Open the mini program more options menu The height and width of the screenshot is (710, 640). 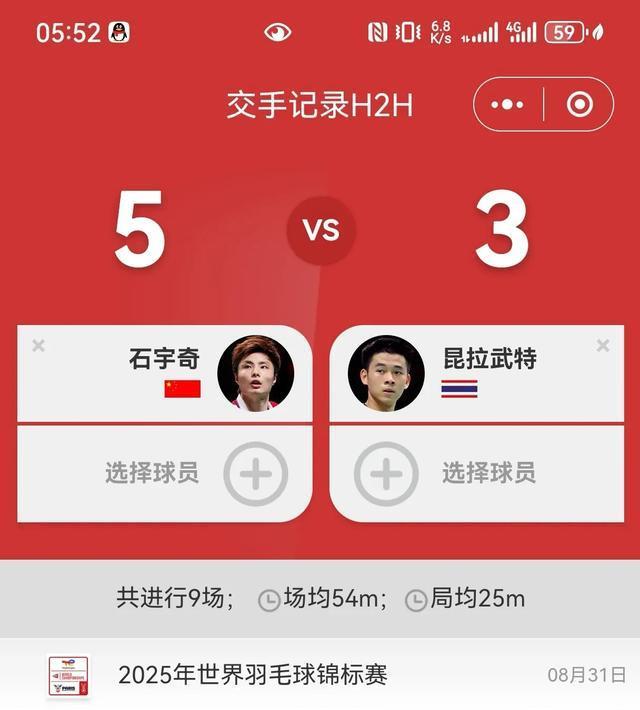[508, 104]
